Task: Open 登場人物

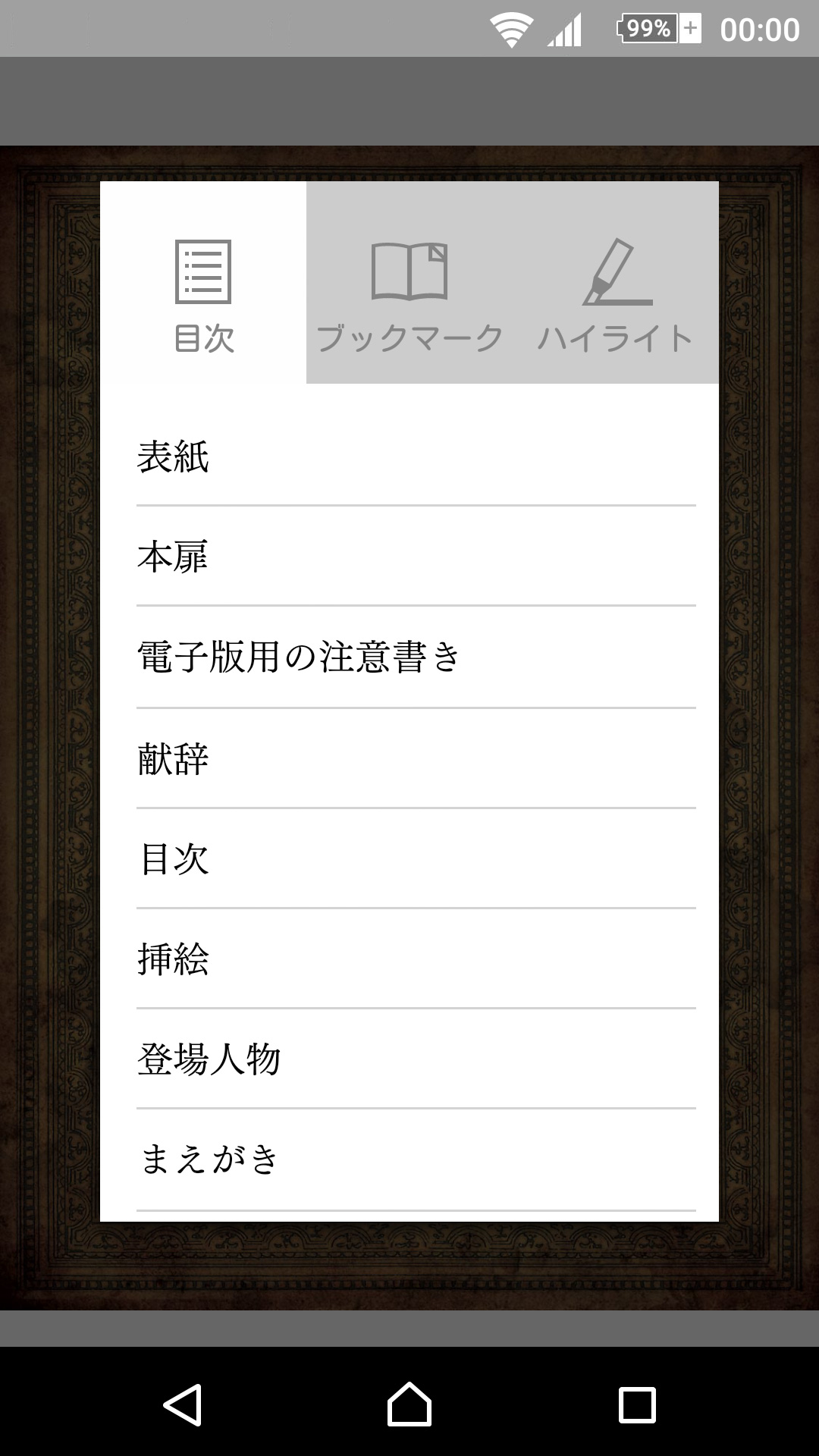Action: pyautogui.click(x=416, y=1059)
